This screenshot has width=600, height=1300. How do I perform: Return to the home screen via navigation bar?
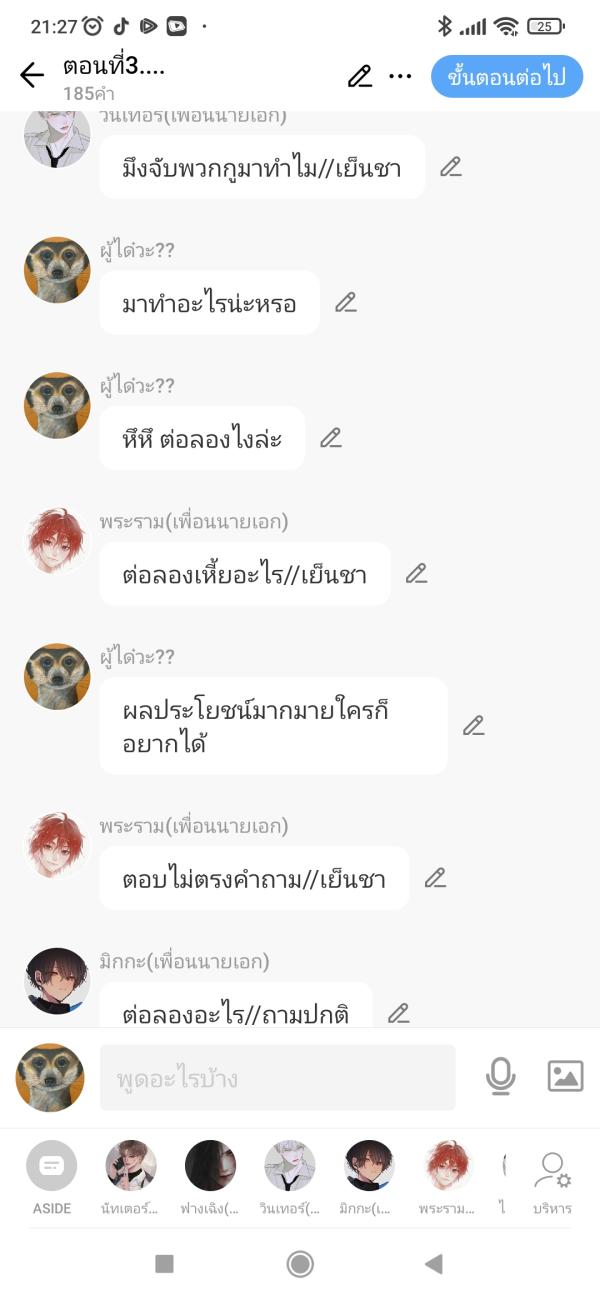click(300, 1264)
